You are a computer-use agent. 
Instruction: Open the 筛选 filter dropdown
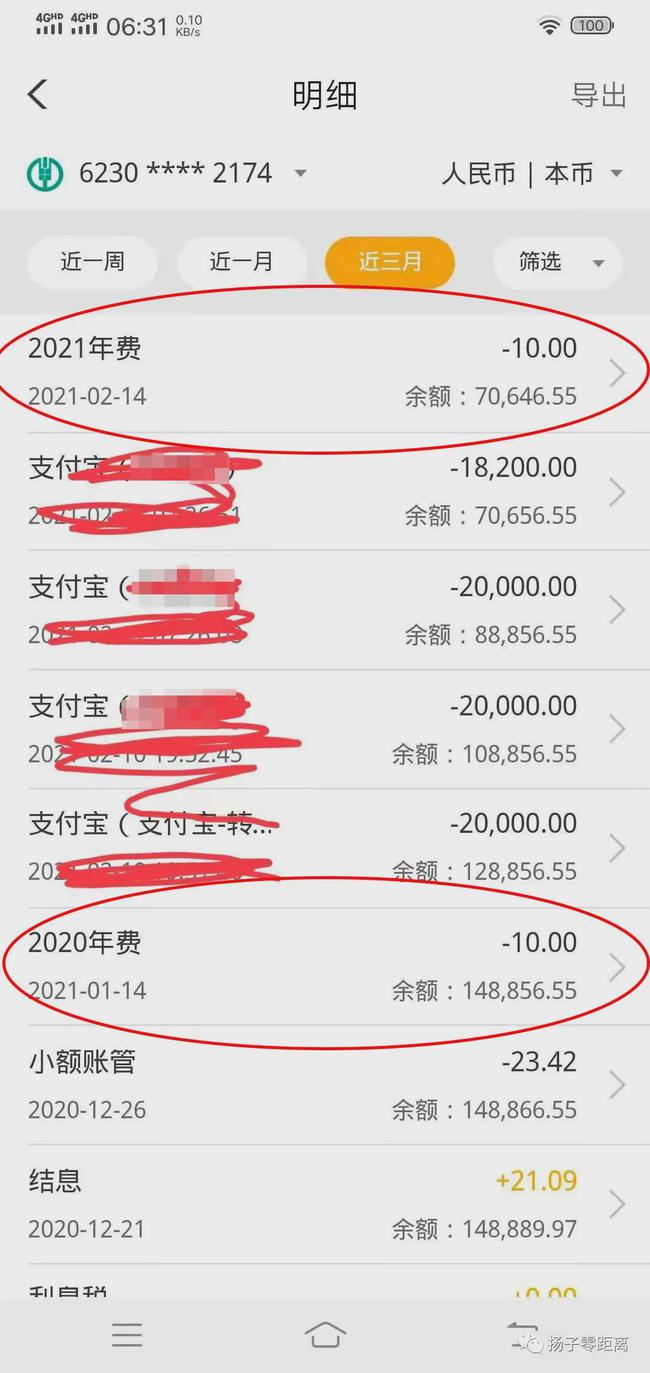coord(558,262)
